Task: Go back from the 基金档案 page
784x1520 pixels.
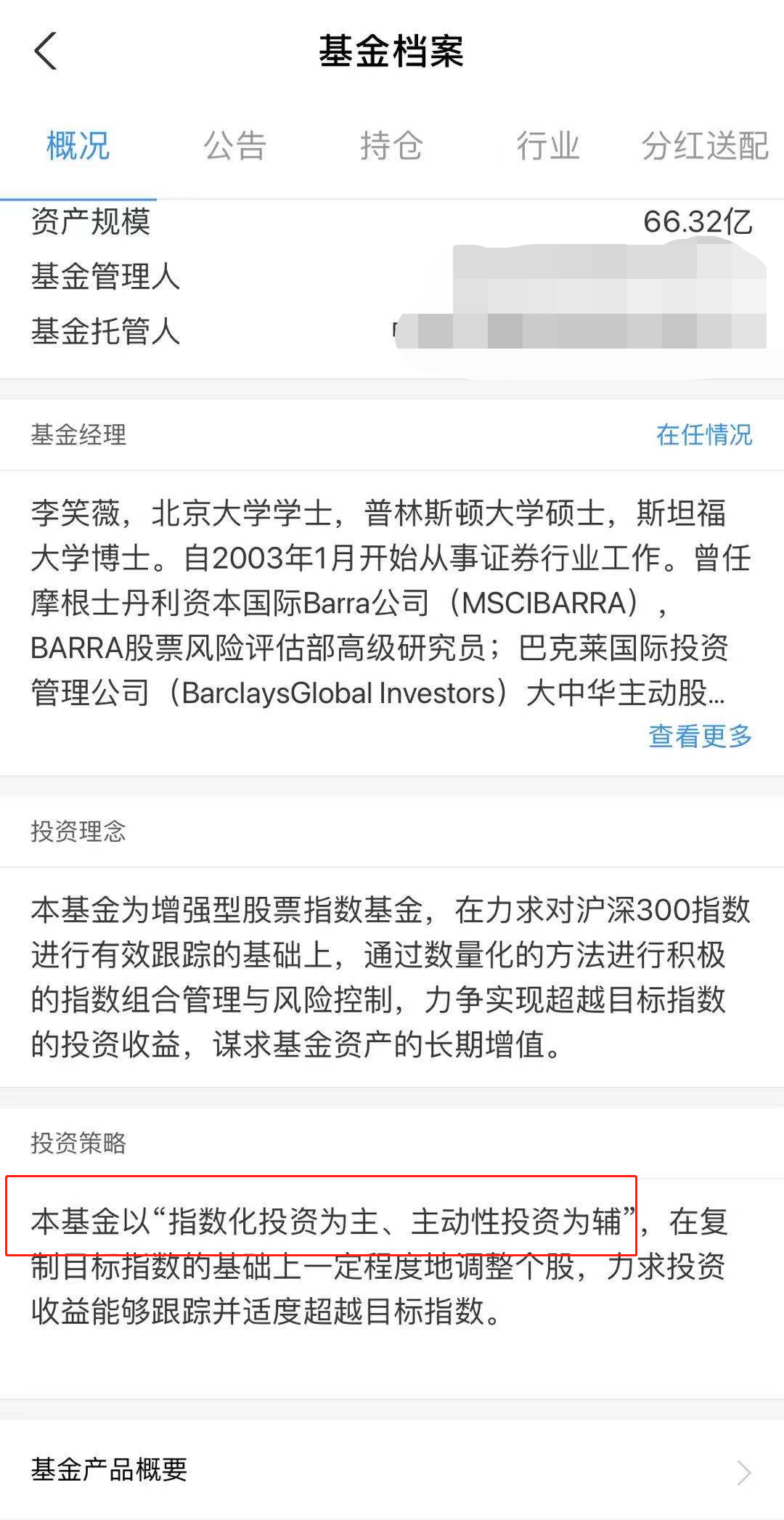Action: tap(45, 52)
